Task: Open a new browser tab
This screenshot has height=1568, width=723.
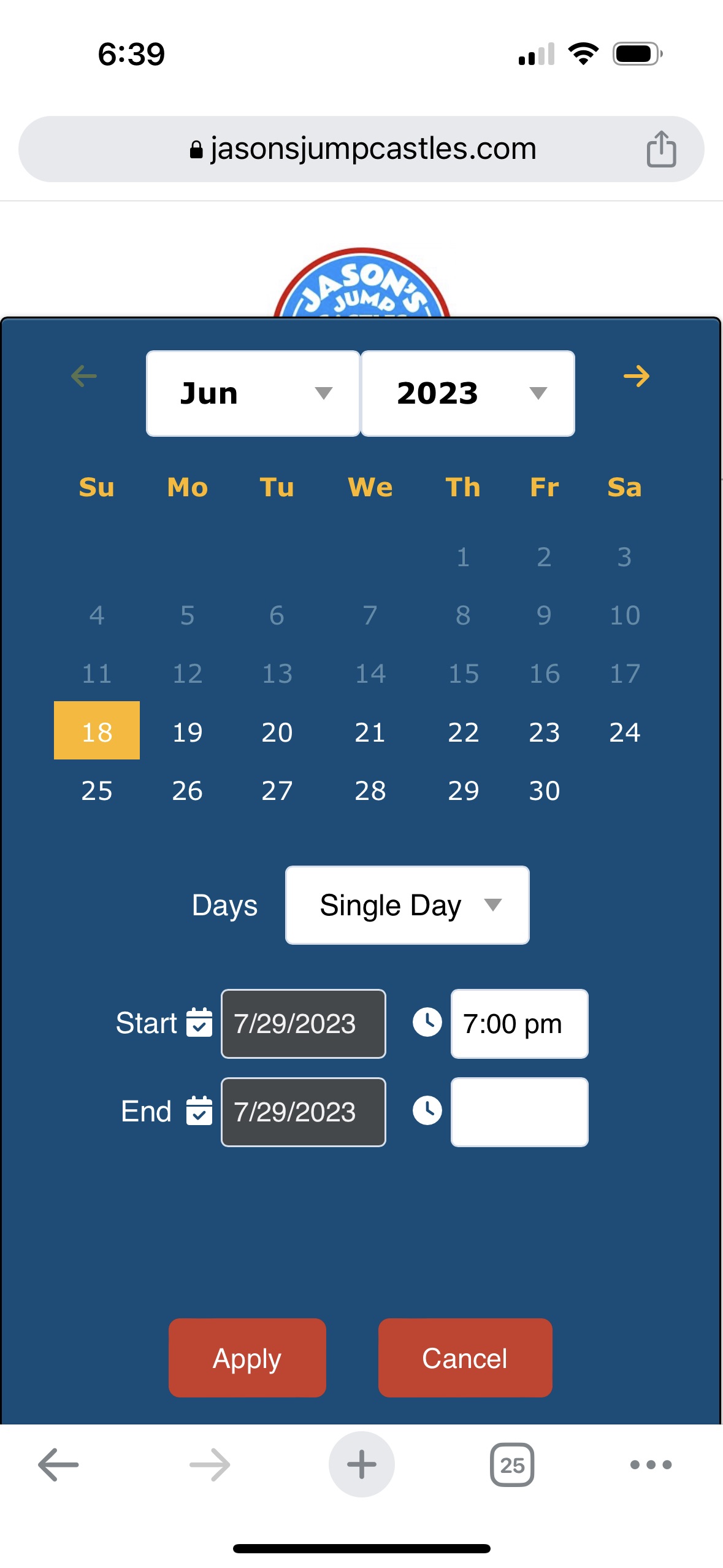Action: 362,1464
